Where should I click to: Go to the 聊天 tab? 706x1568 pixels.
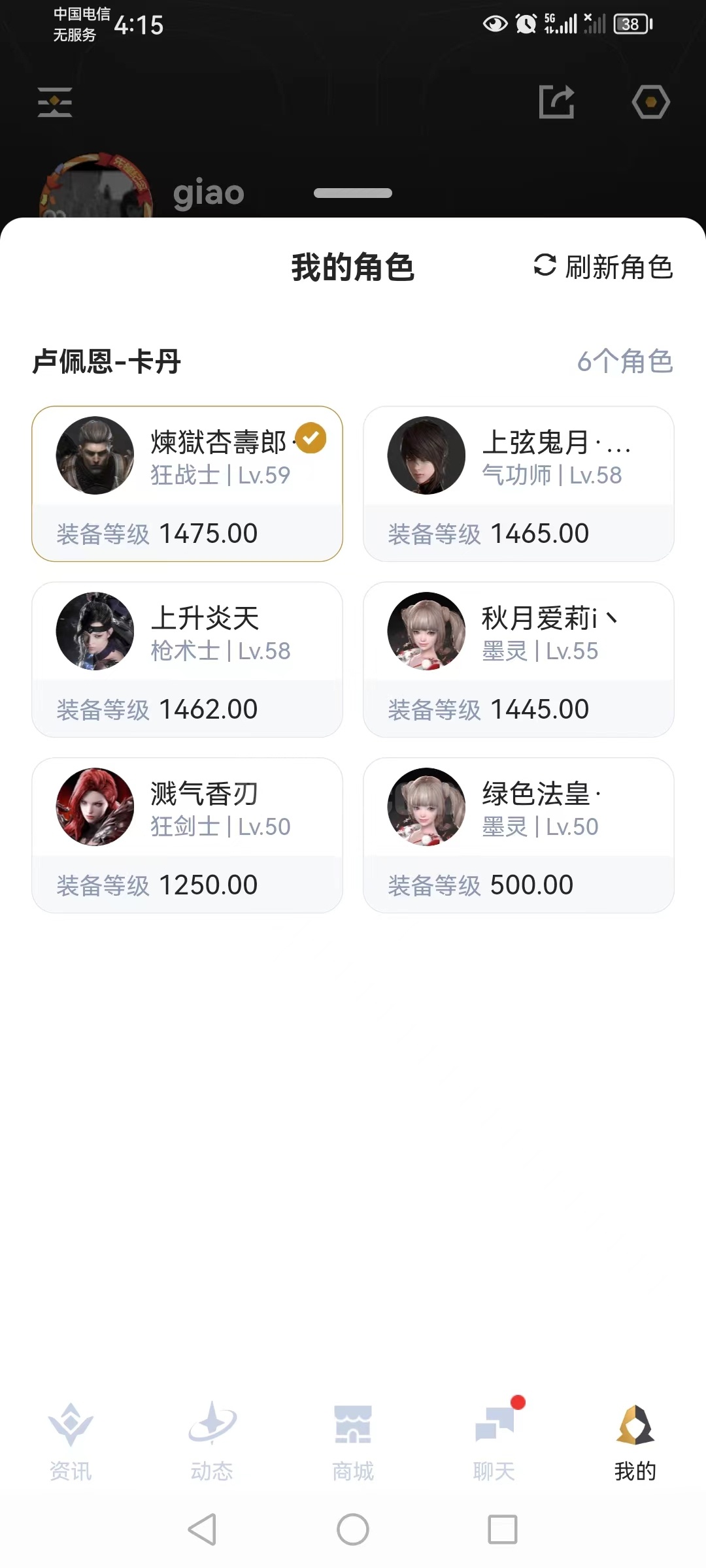[x=495, y=1441]
